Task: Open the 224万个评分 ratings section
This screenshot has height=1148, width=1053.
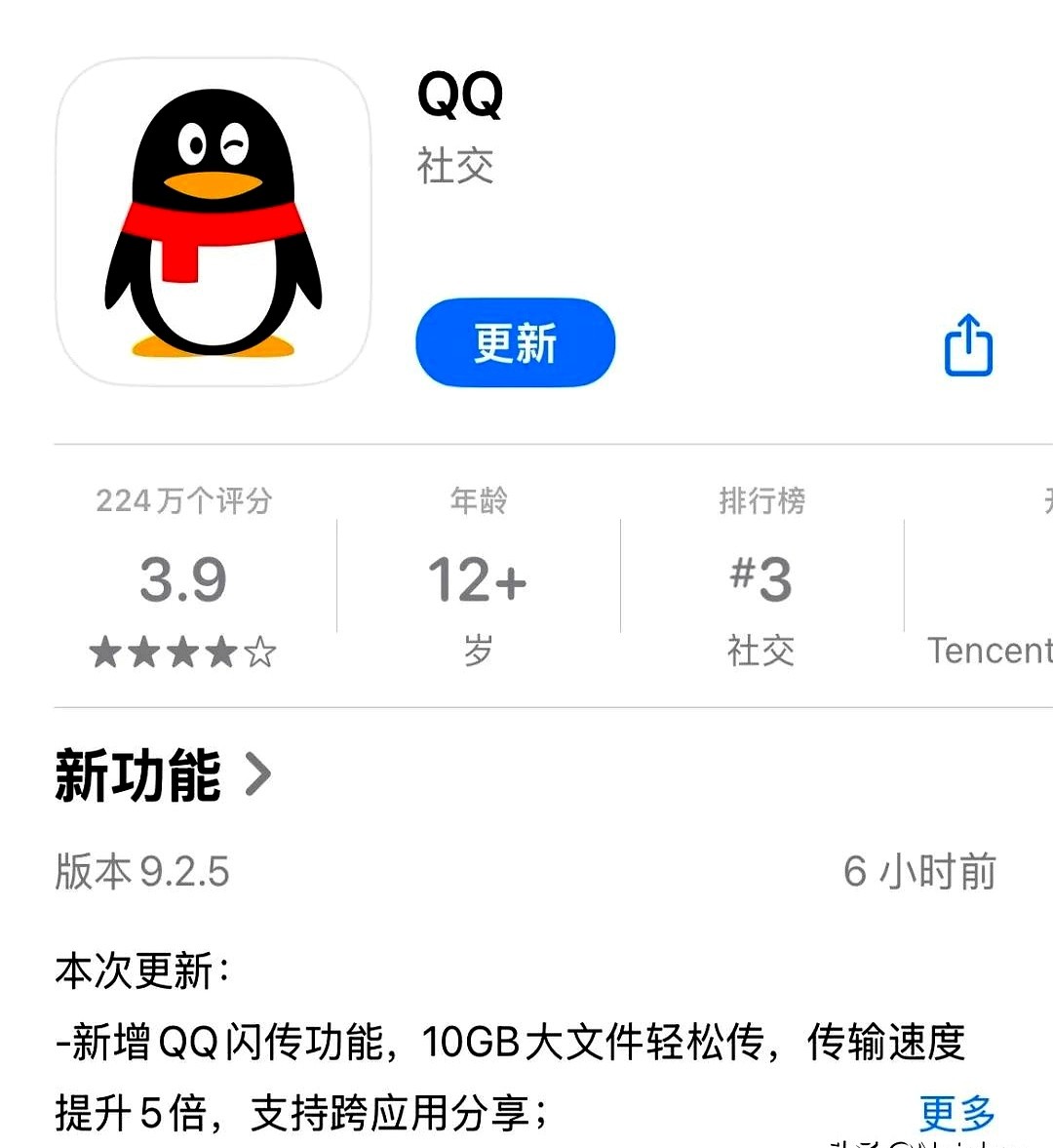Action: pos(183,576)
